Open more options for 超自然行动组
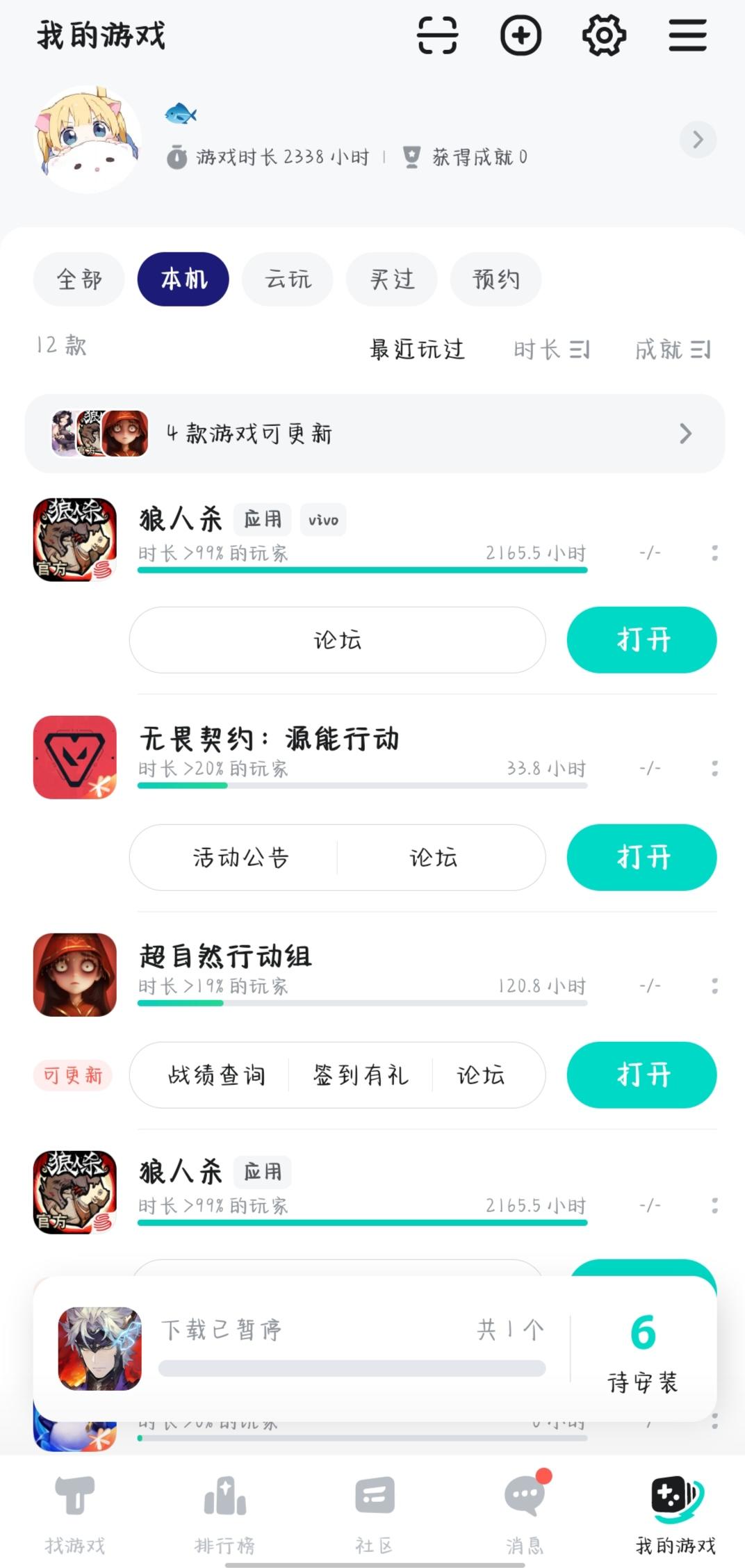 714,986
